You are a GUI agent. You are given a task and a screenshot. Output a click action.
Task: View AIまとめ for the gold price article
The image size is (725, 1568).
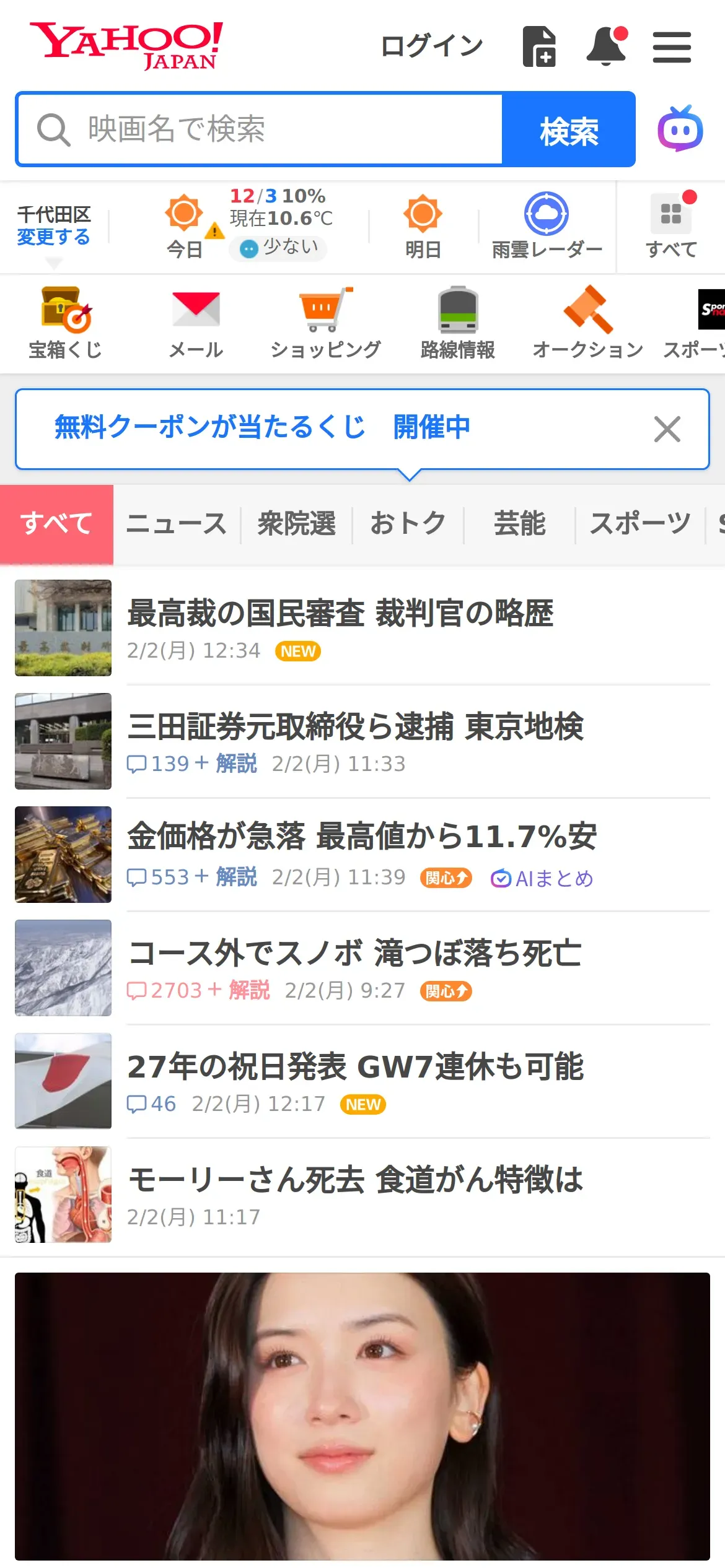[542, 878]
